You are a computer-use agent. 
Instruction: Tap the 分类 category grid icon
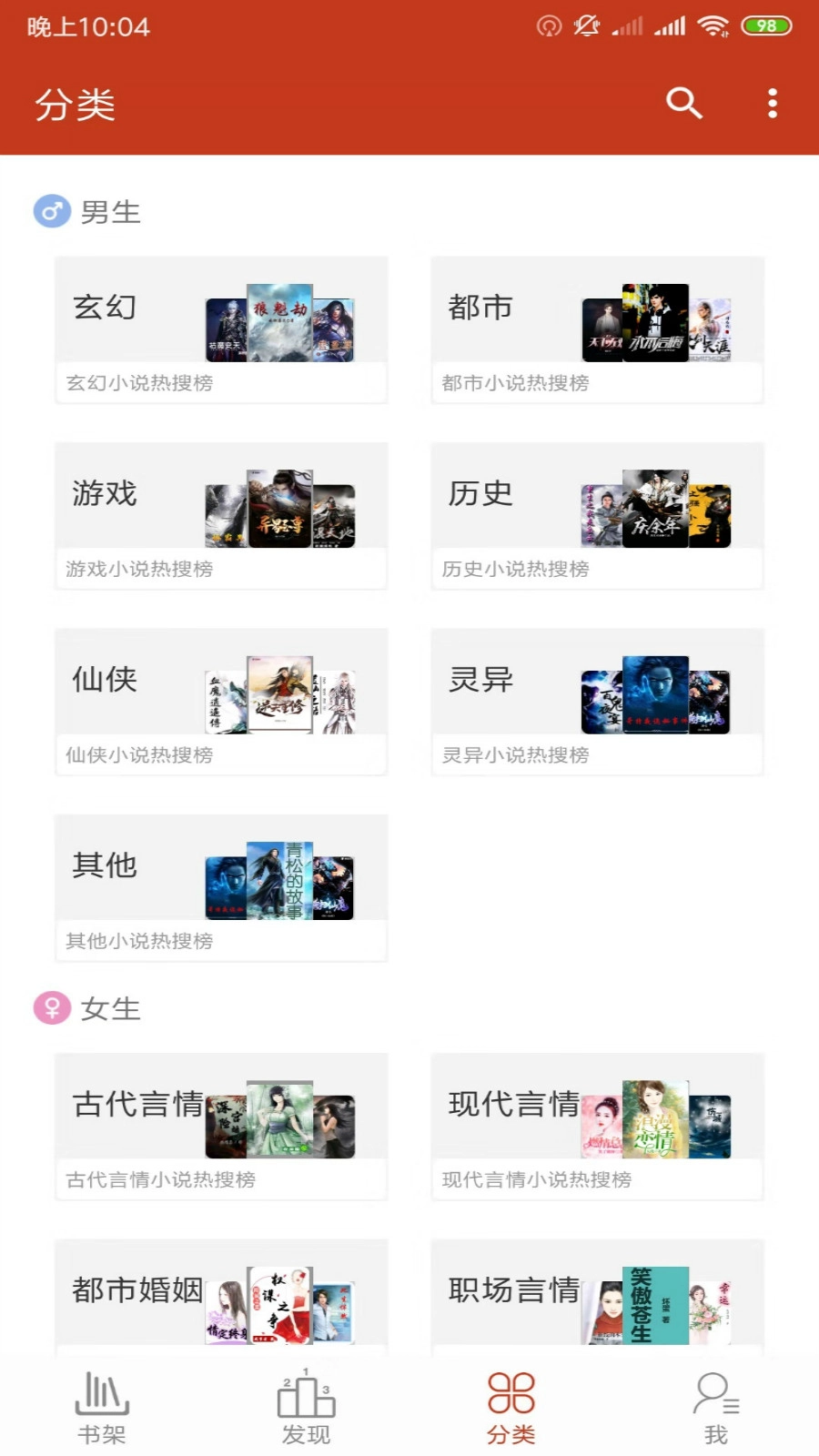coord(511,1394)
